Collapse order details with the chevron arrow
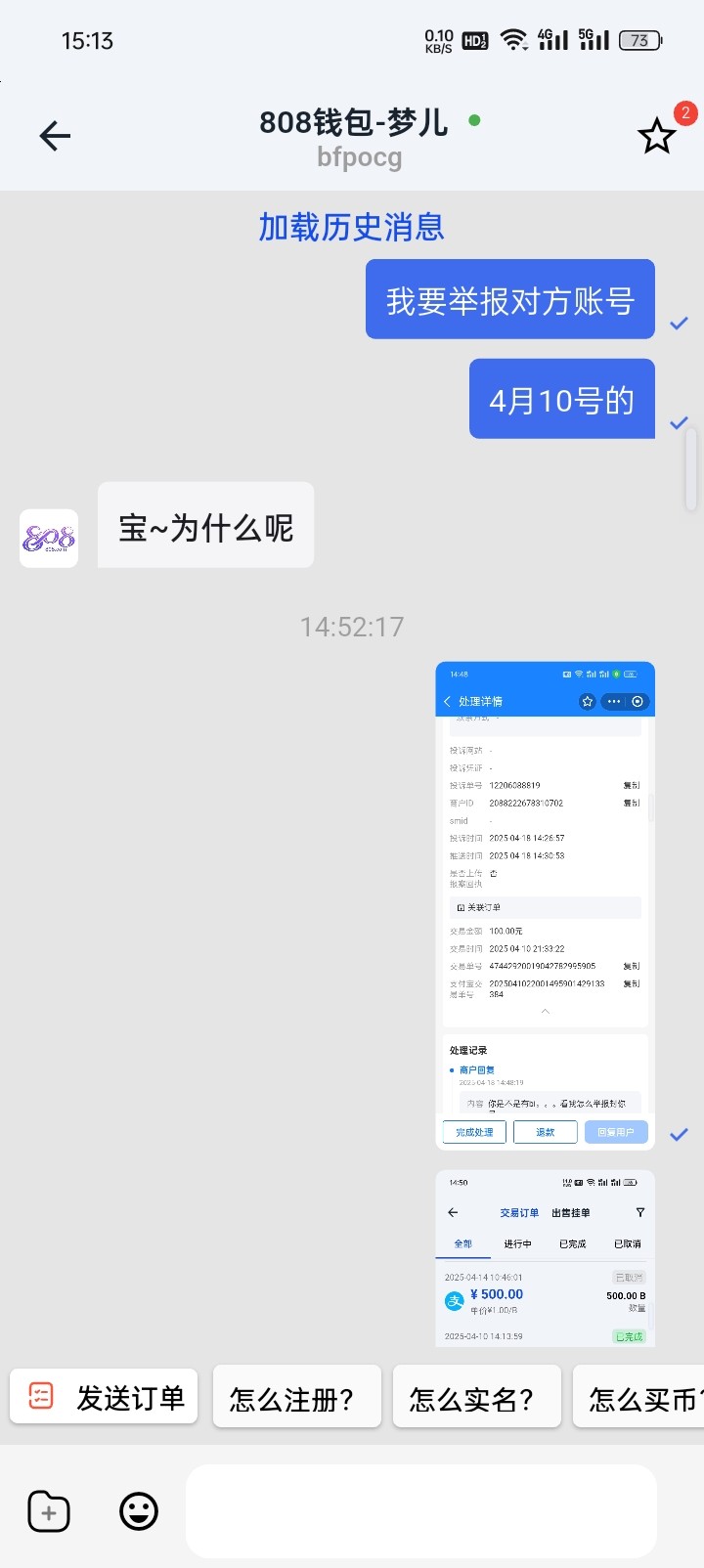Image resolution: width=704 pixels, height=1568 pixels. tap(545, 1013)
